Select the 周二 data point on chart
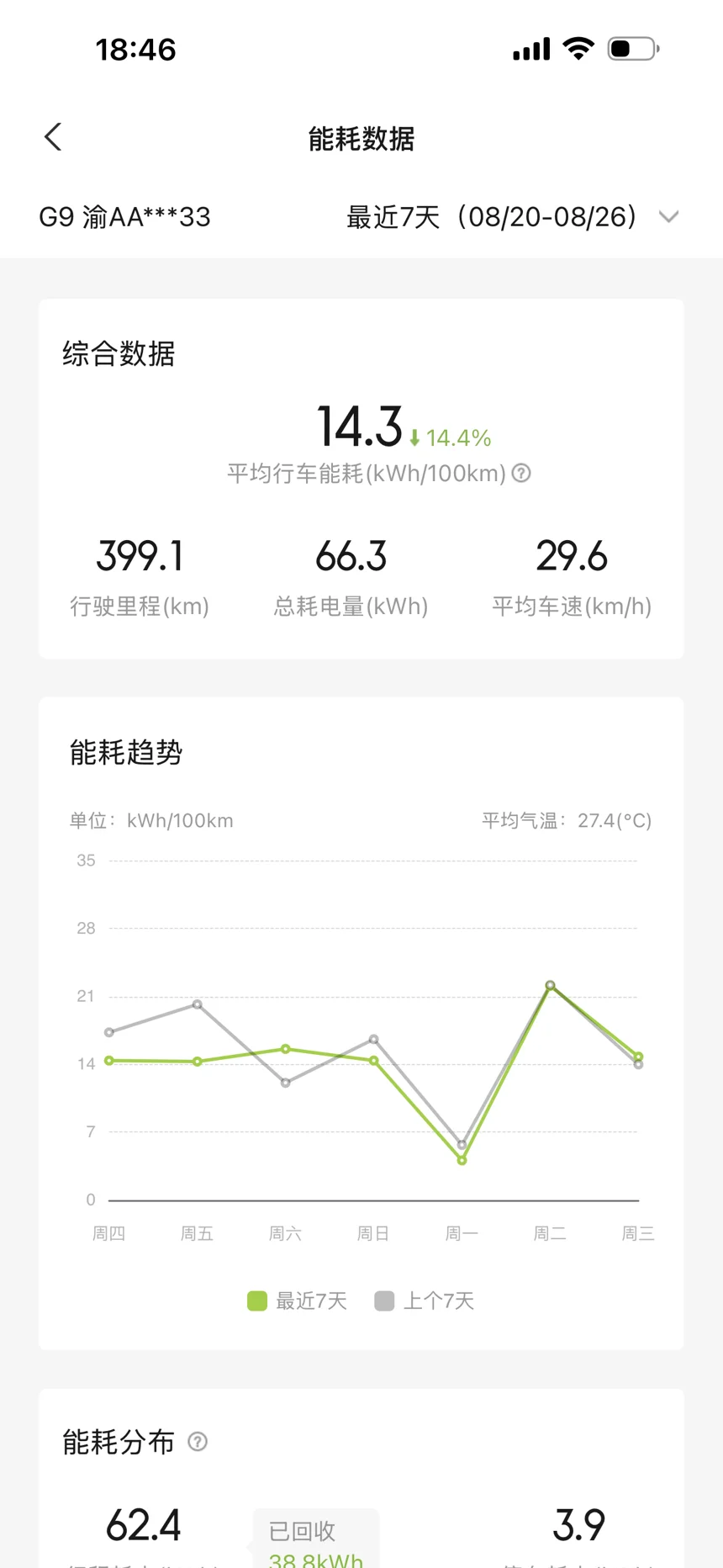This screenshot has width=723, height=1568. pos(550,985)
